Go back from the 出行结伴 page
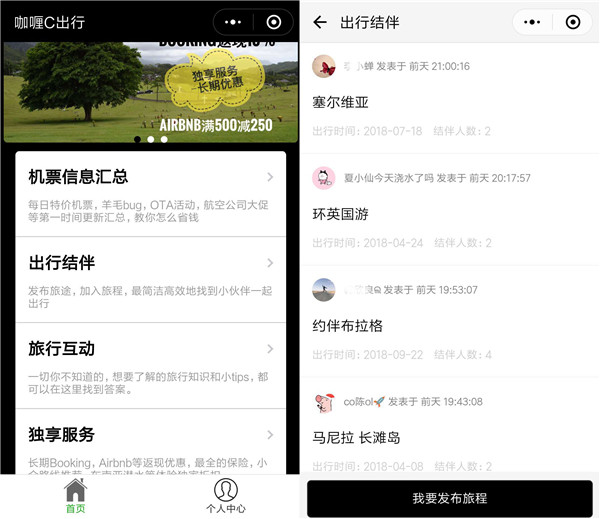Image resolution: width=600 pixels, height=519 pixels. click(x=320, y=22)
